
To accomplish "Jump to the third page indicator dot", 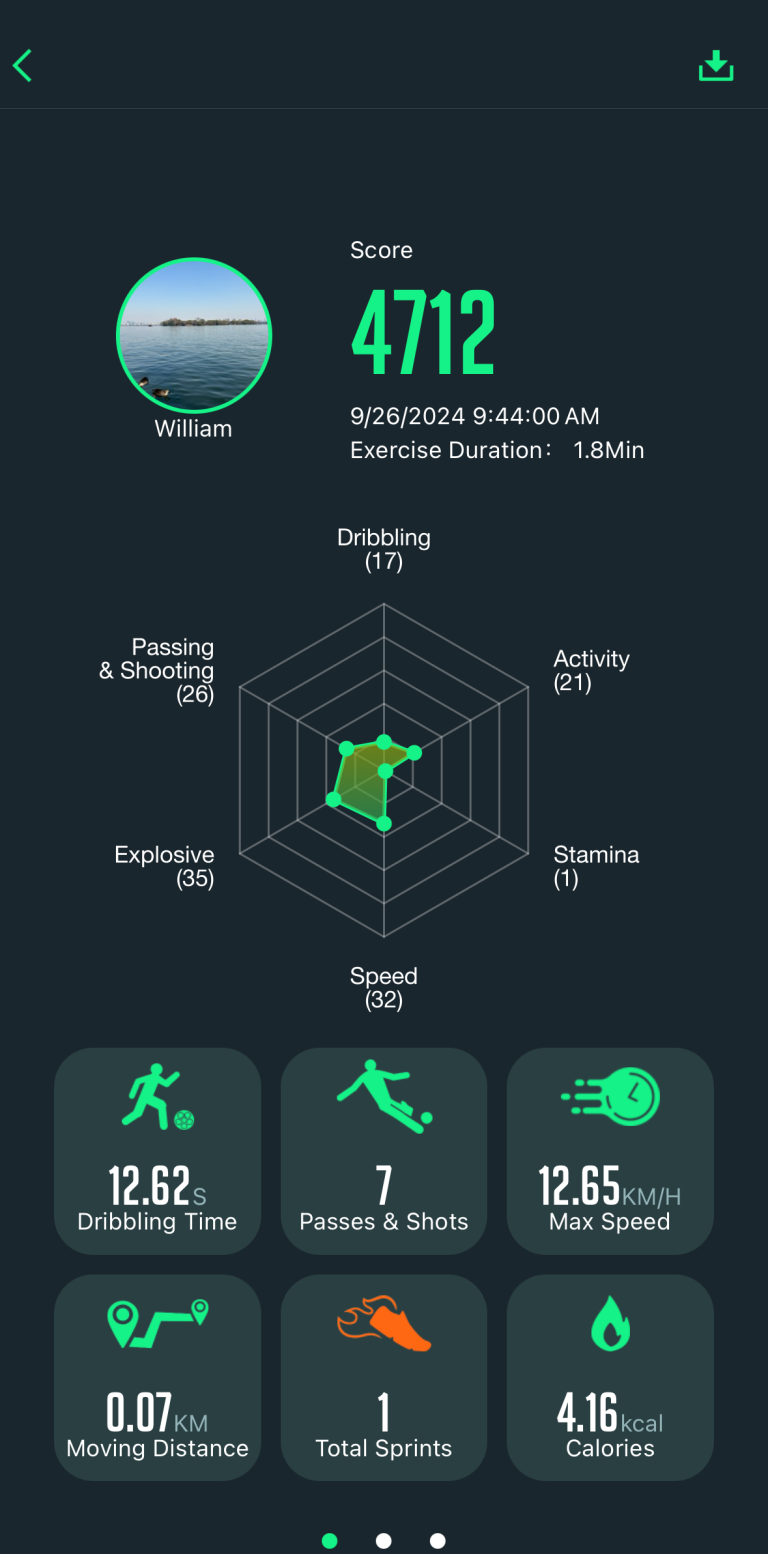I will click(x=437, y=1541).
